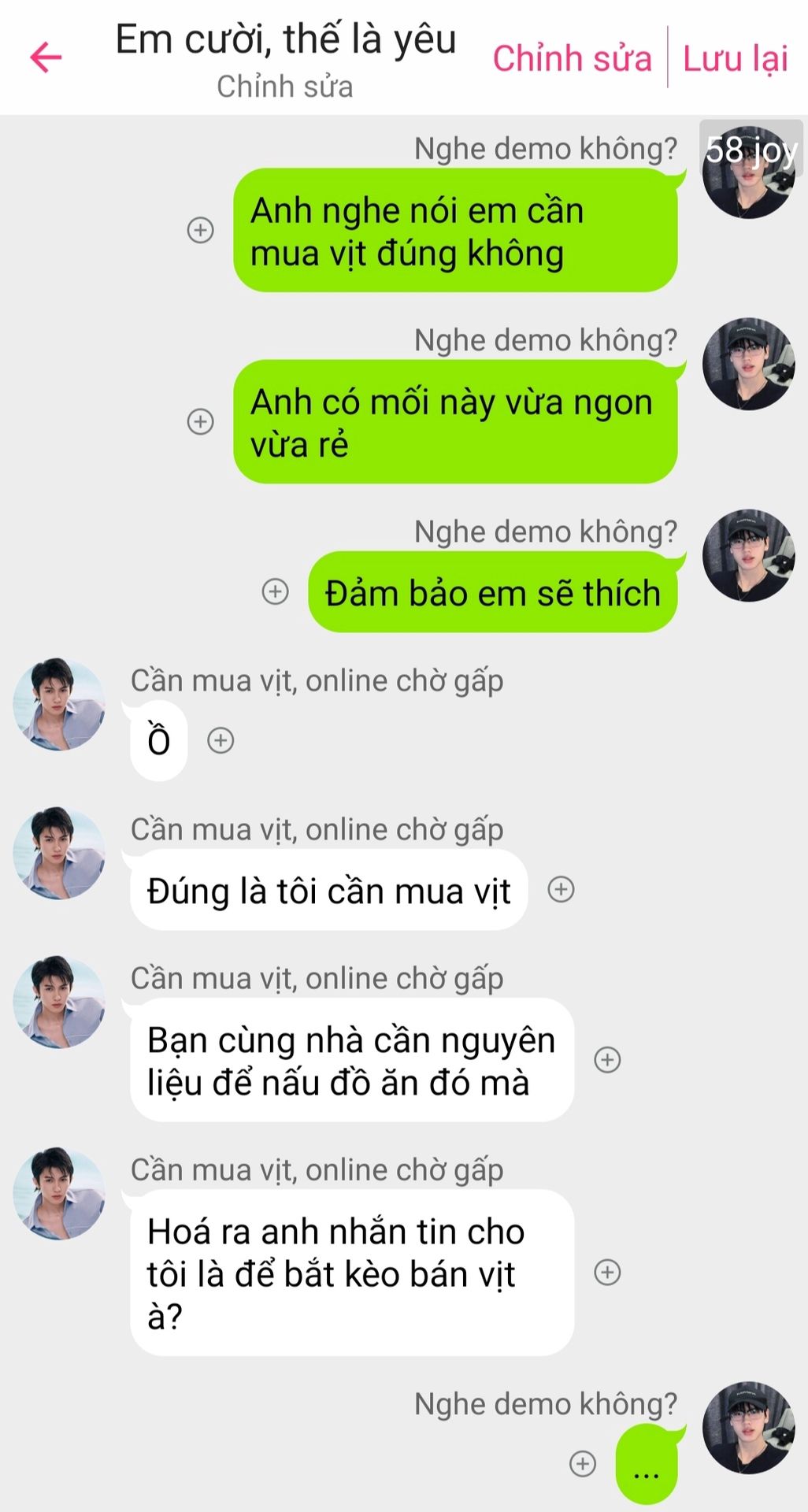Tap plus icon beside "Hoá ra anh nhắn tin"
The width and height of the screenshot is (808, 1512).
coord(607,1272)
